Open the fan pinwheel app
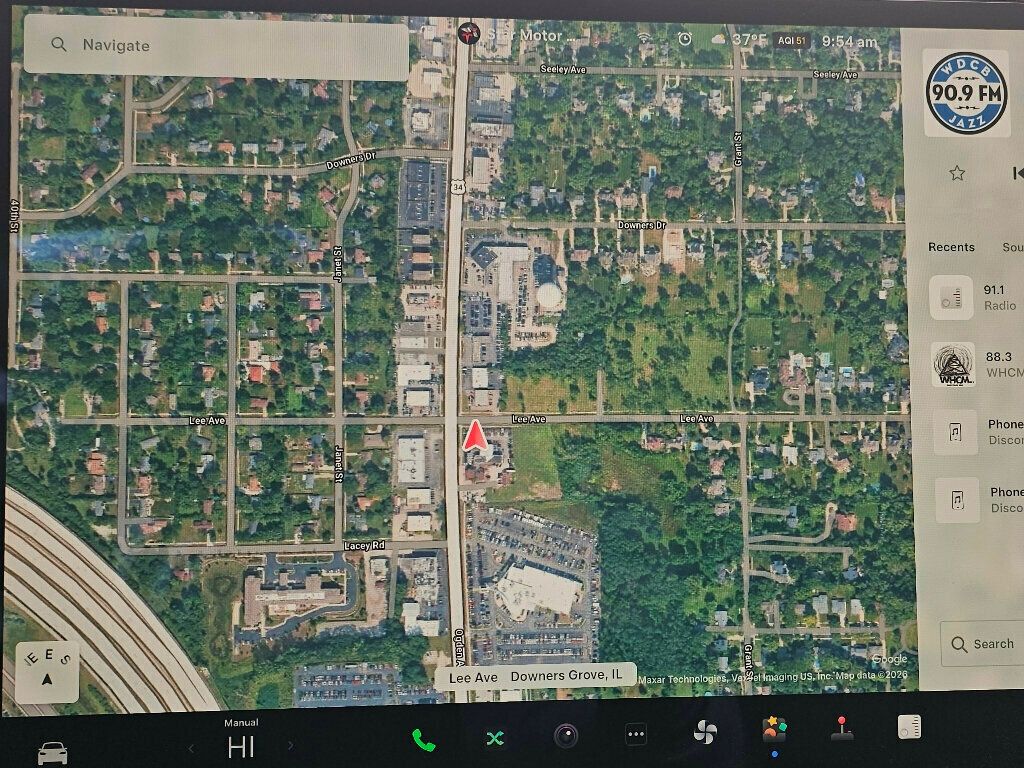The width and height of the screenshot is (1024, 768). click(705, 733)
